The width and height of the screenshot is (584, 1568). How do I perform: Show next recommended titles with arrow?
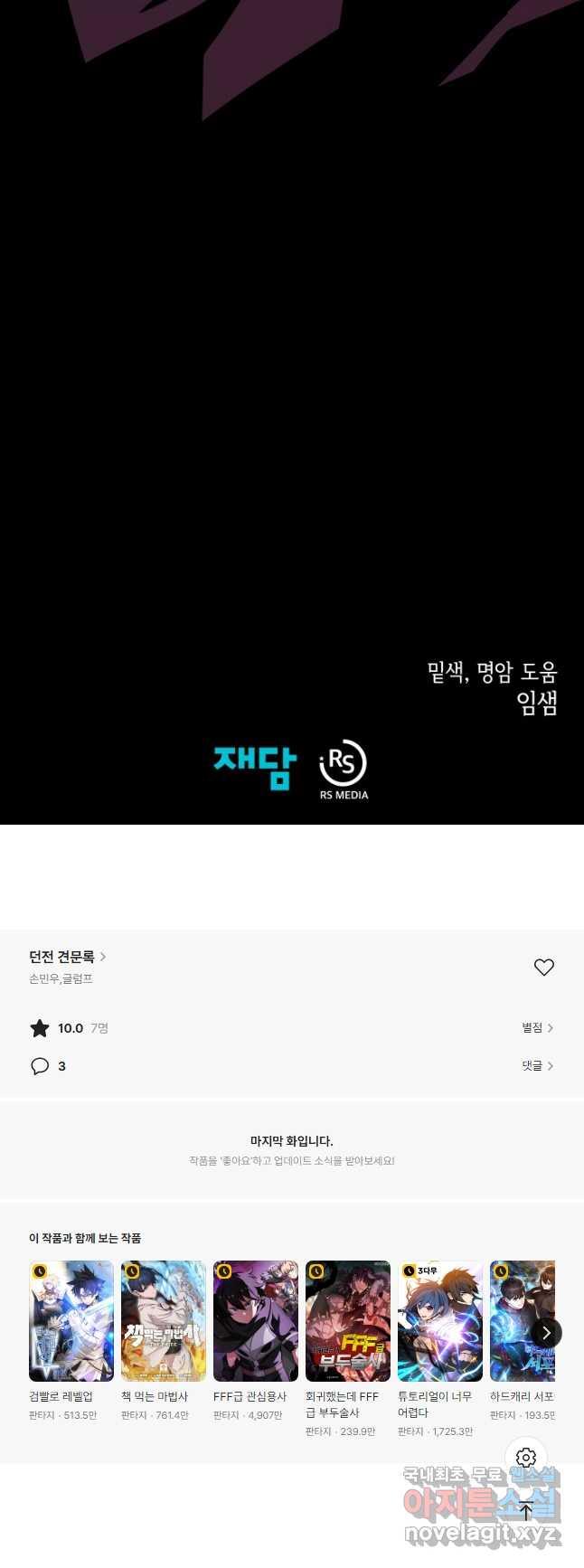546,1333
